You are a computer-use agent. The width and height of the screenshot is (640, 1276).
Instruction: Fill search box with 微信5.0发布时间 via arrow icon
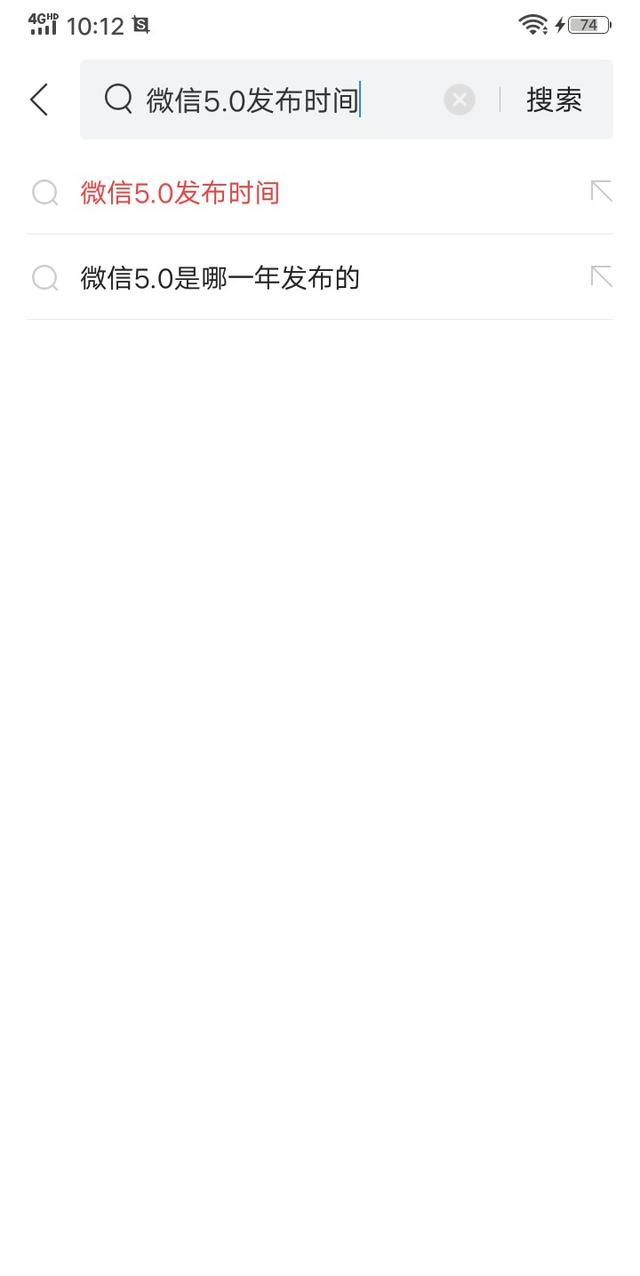pos(601,191)
